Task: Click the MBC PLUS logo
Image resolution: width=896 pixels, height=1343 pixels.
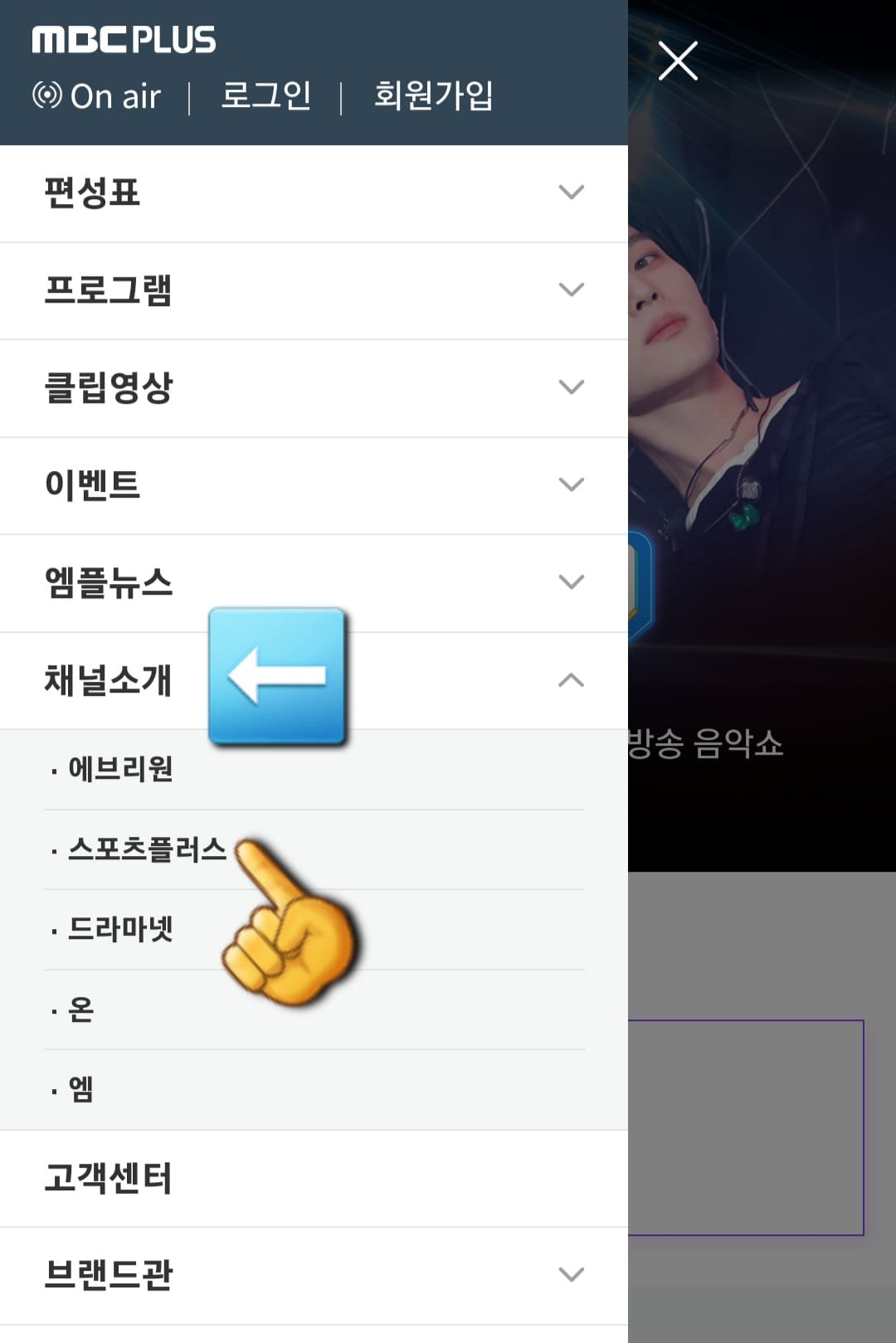Action: pos(123,37)
